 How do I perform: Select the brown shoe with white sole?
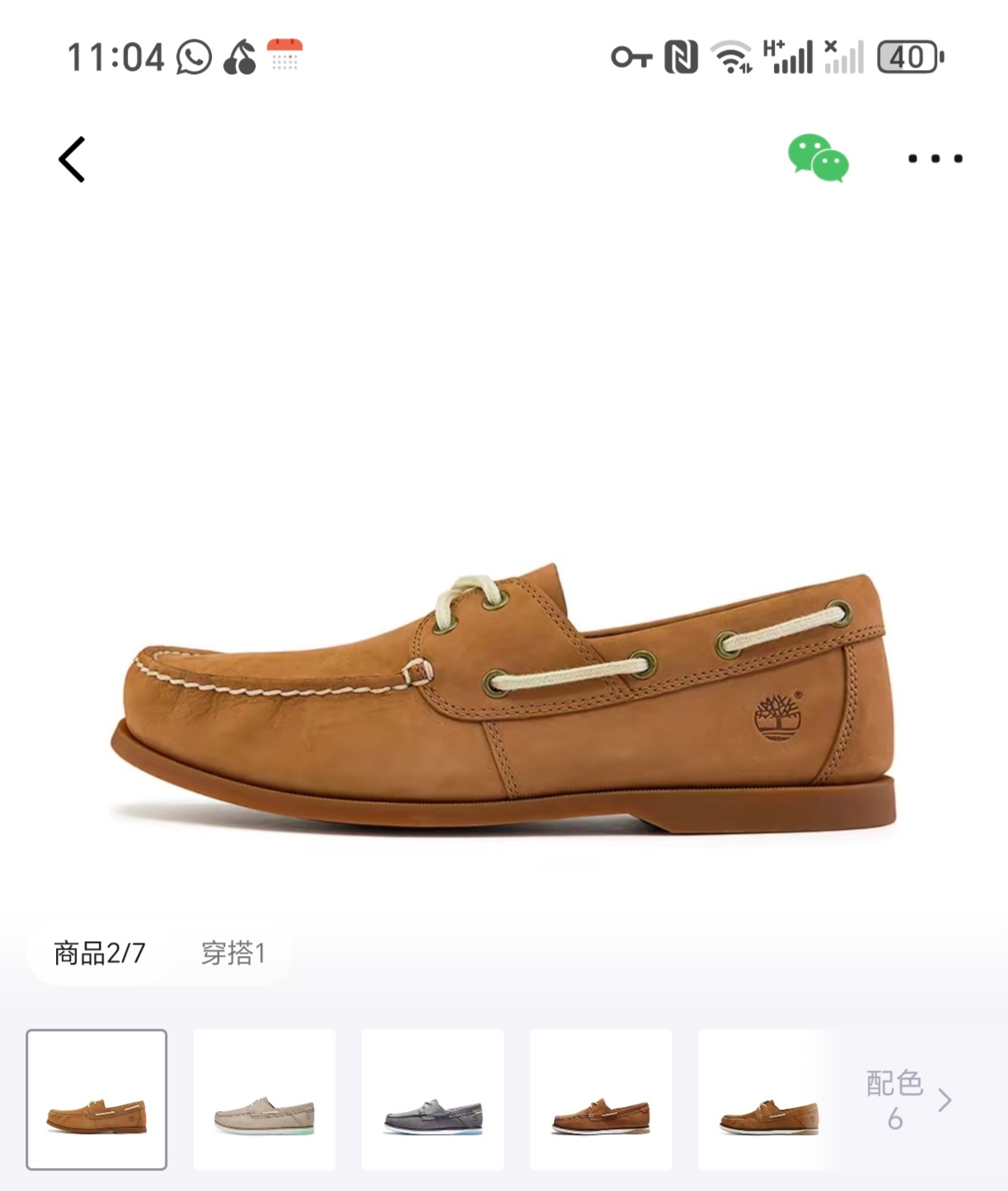pyautogui.click(x=601, y=1100)
